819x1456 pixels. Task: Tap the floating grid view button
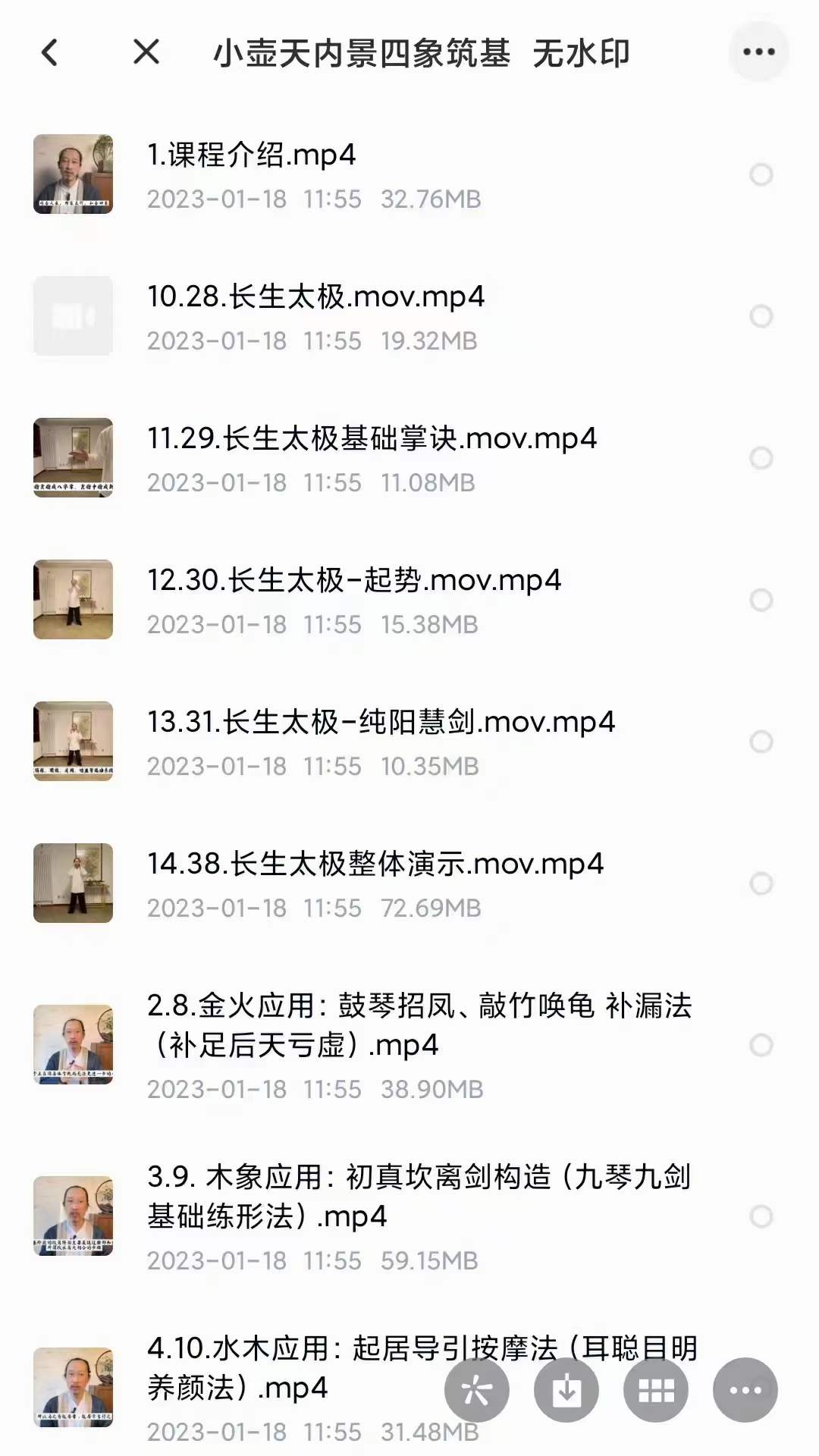(x=656, y=1390)
